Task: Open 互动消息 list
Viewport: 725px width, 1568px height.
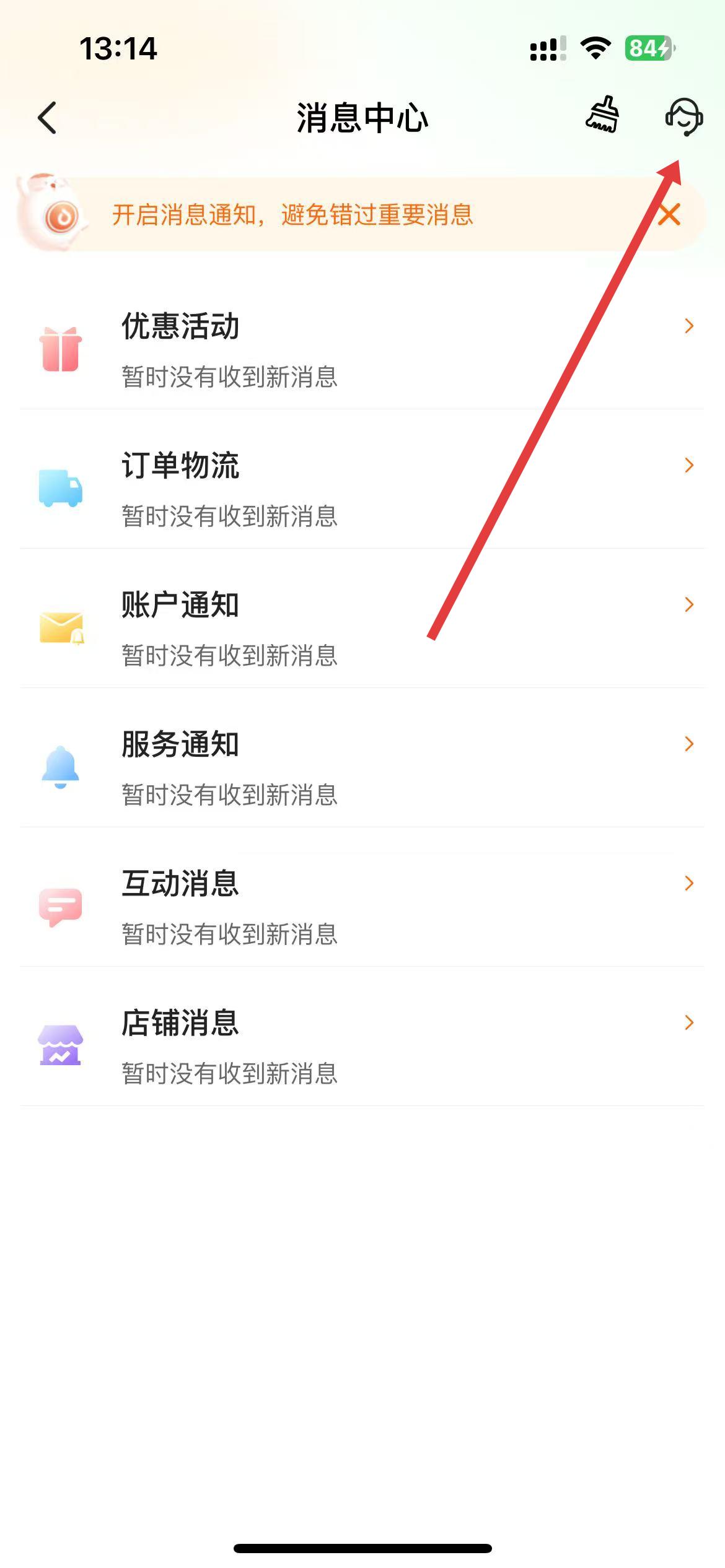Action: 362,907
